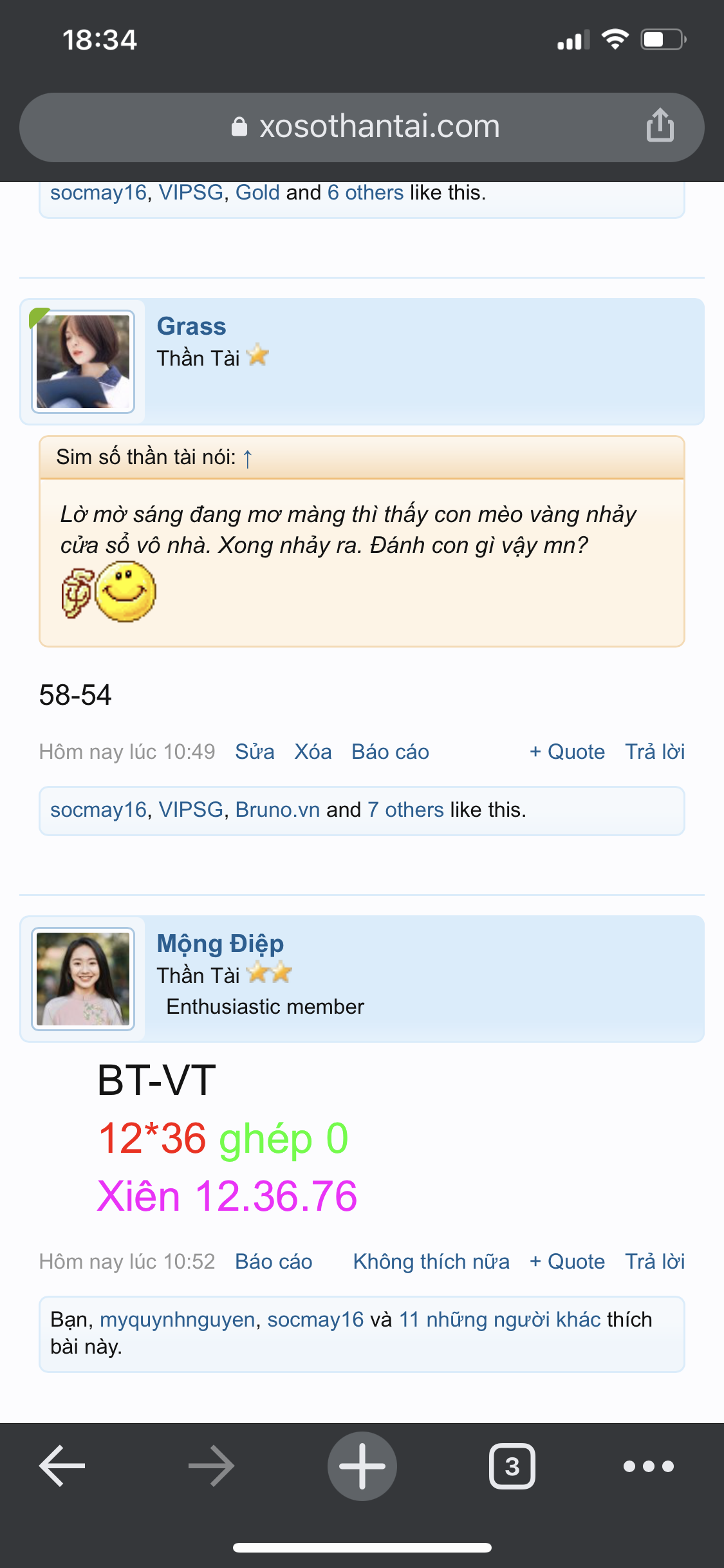
Task: Jump to the quoted post arrow
Action: tap(248, 458)
